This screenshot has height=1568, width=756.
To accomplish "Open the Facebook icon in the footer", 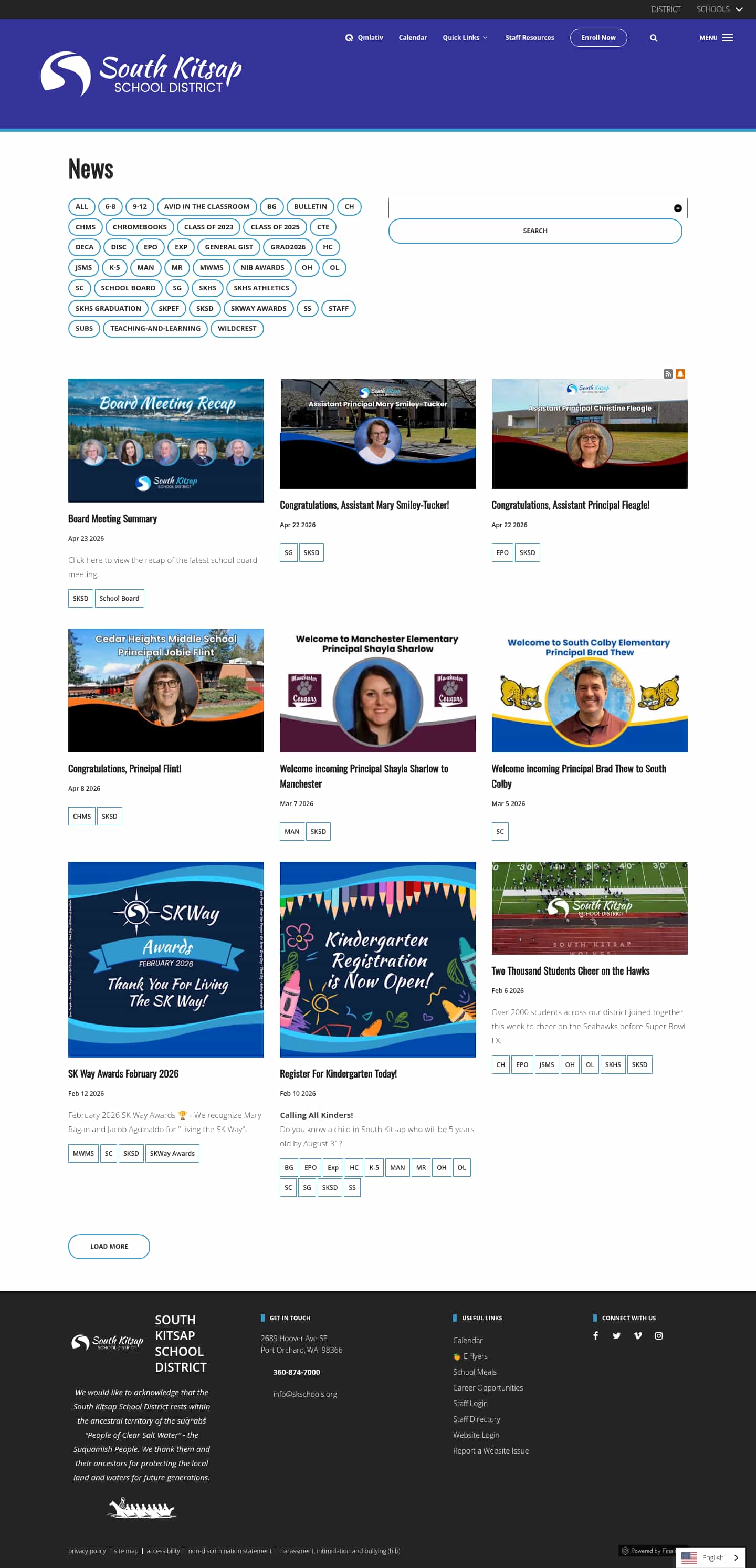I will [595, 1335].
